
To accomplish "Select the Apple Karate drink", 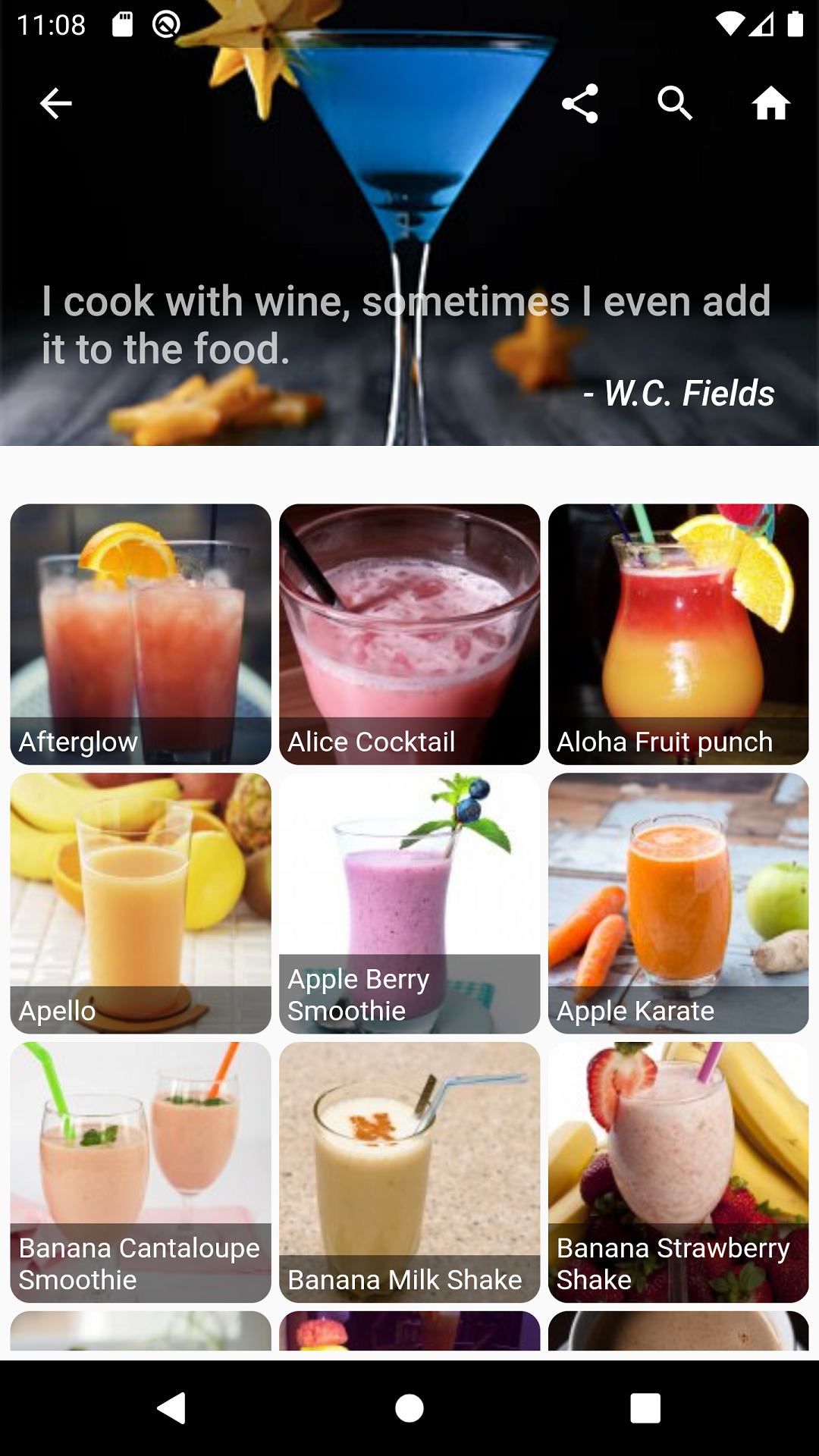I will coord(679,902).
